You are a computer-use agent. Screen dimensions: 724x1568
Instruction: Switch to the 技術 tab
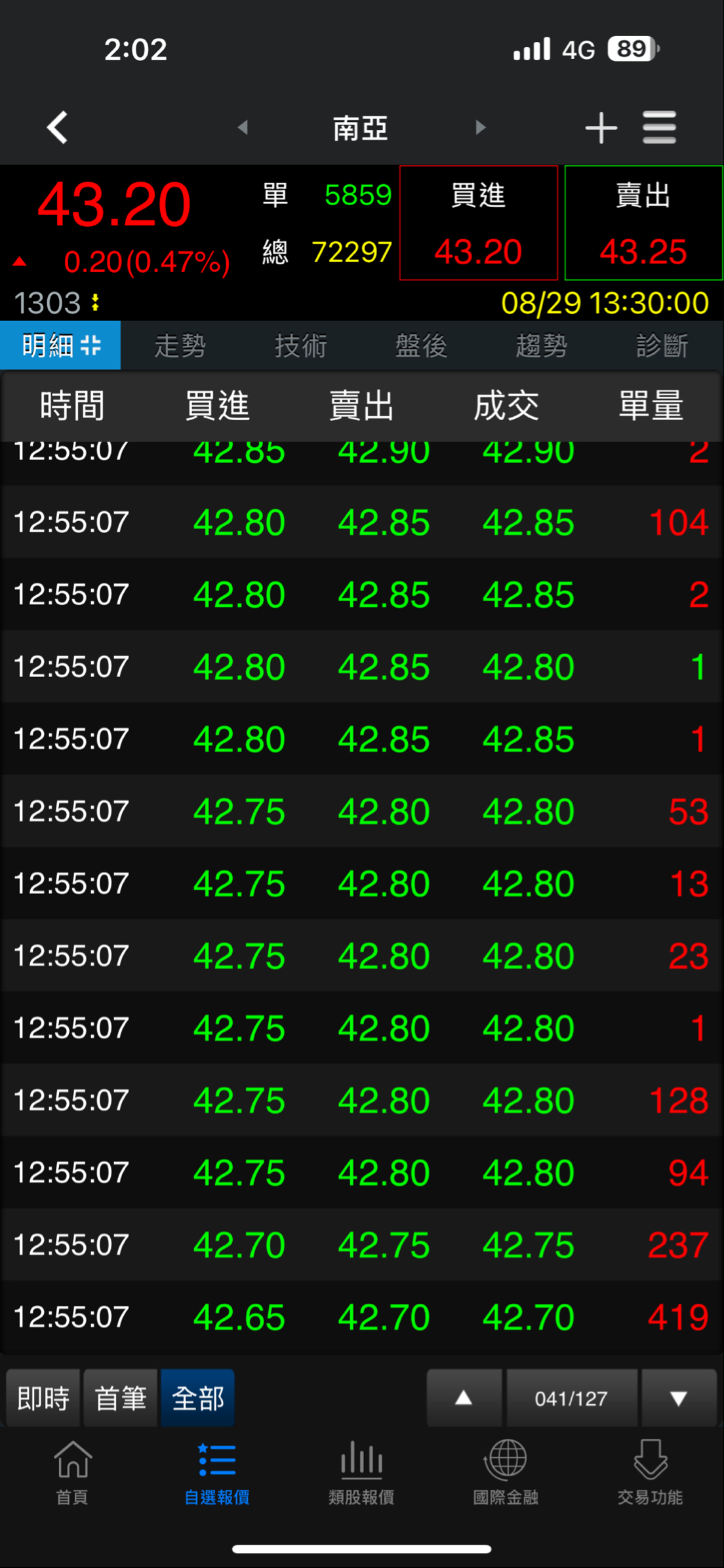click(x=301, y=345)
